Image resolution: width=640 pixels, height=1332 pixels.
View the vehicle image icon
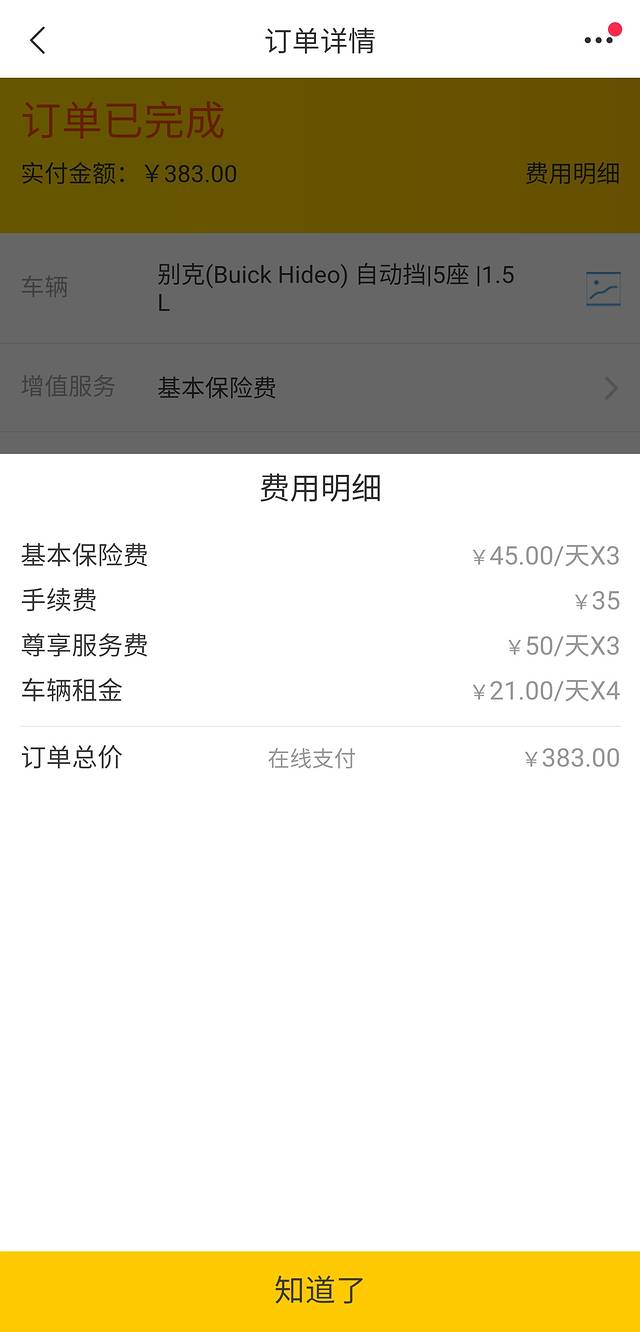point(603,289)
